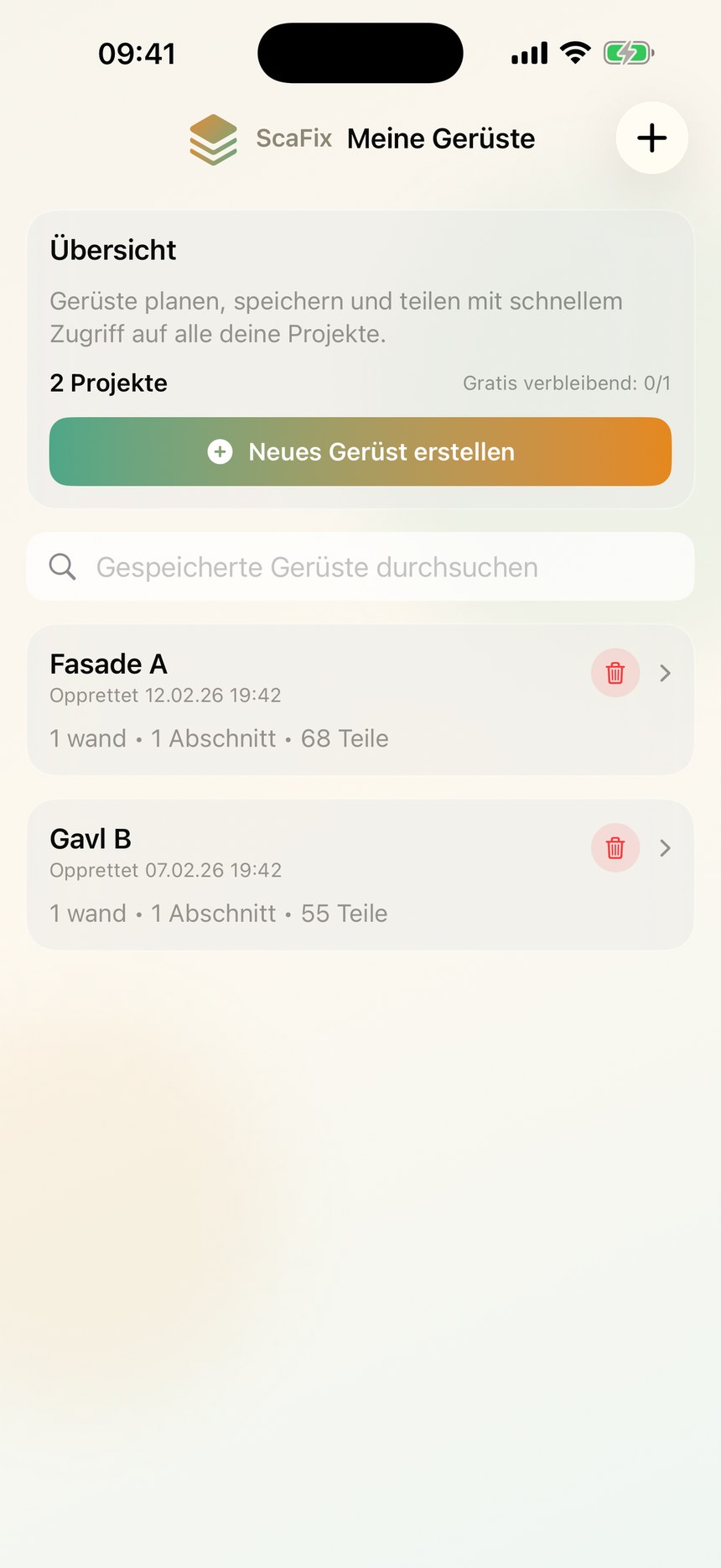Screen dimensions: 721x1568
Task: Tap the cellular signal bars indicator
Action: pyautogui.click(x=528, y=52)
